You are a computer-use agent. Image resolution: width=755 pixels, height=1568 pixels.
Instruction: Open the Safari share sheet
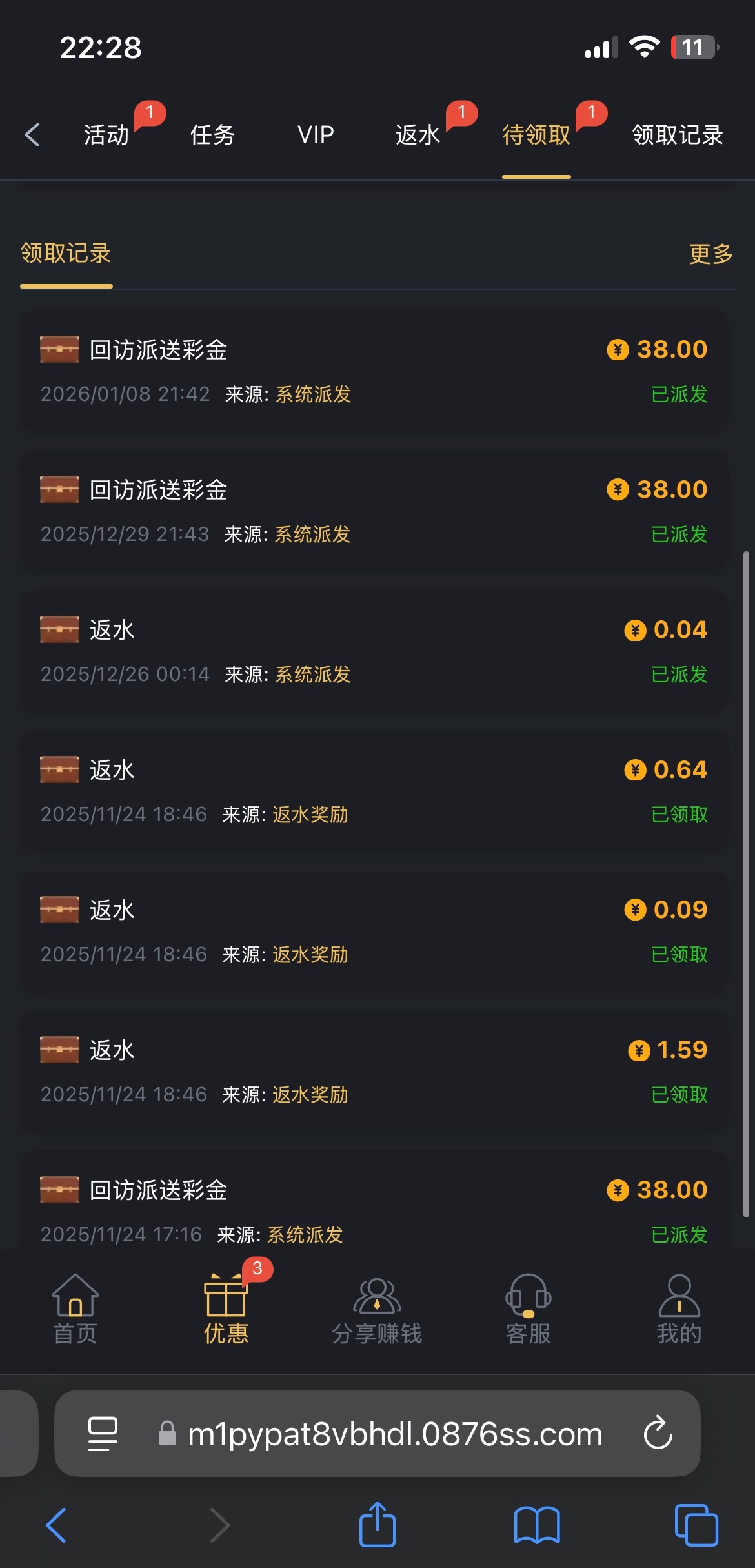coord(377,1525)
